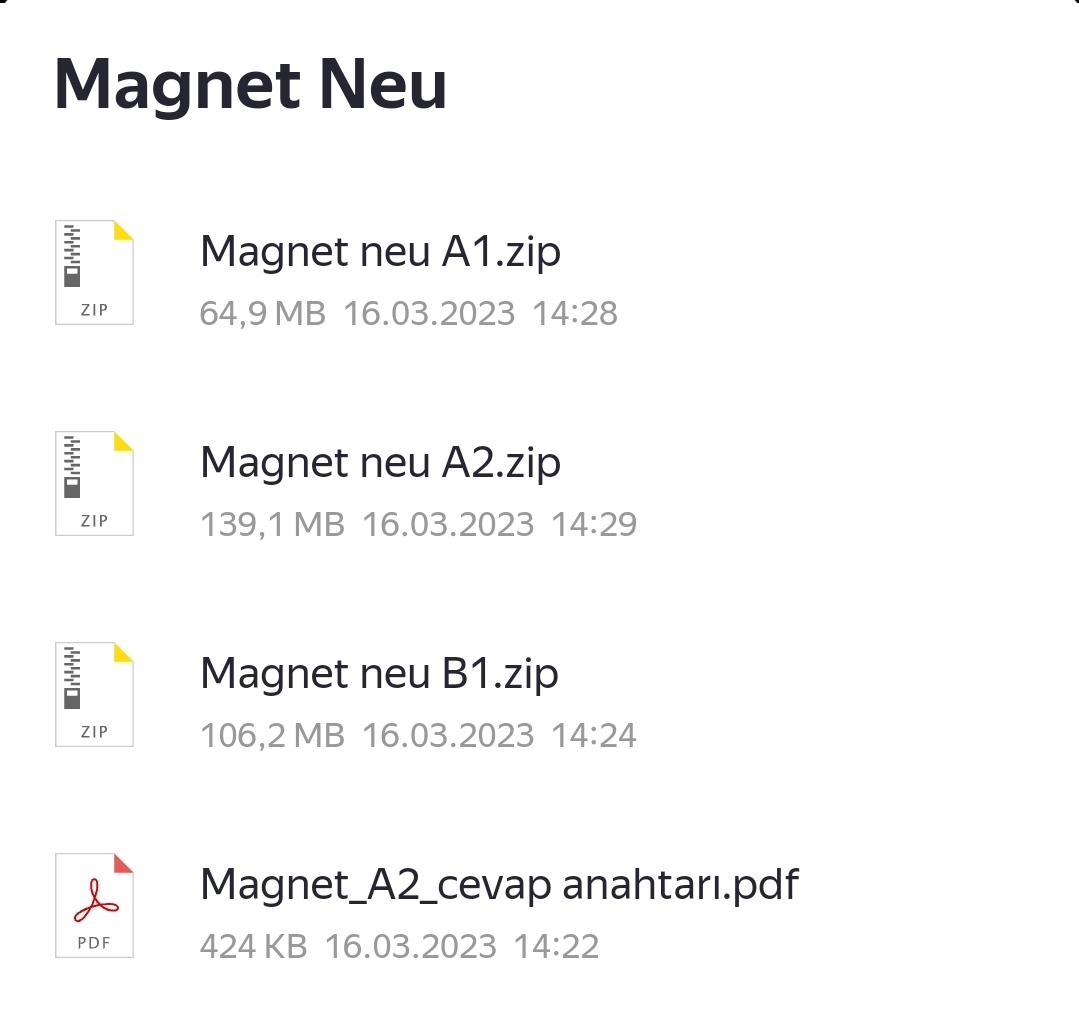The height and width of the screenshot is (1025, 1079).
Task: Open Magnet neu B1.zip
Action: point(379,674)
